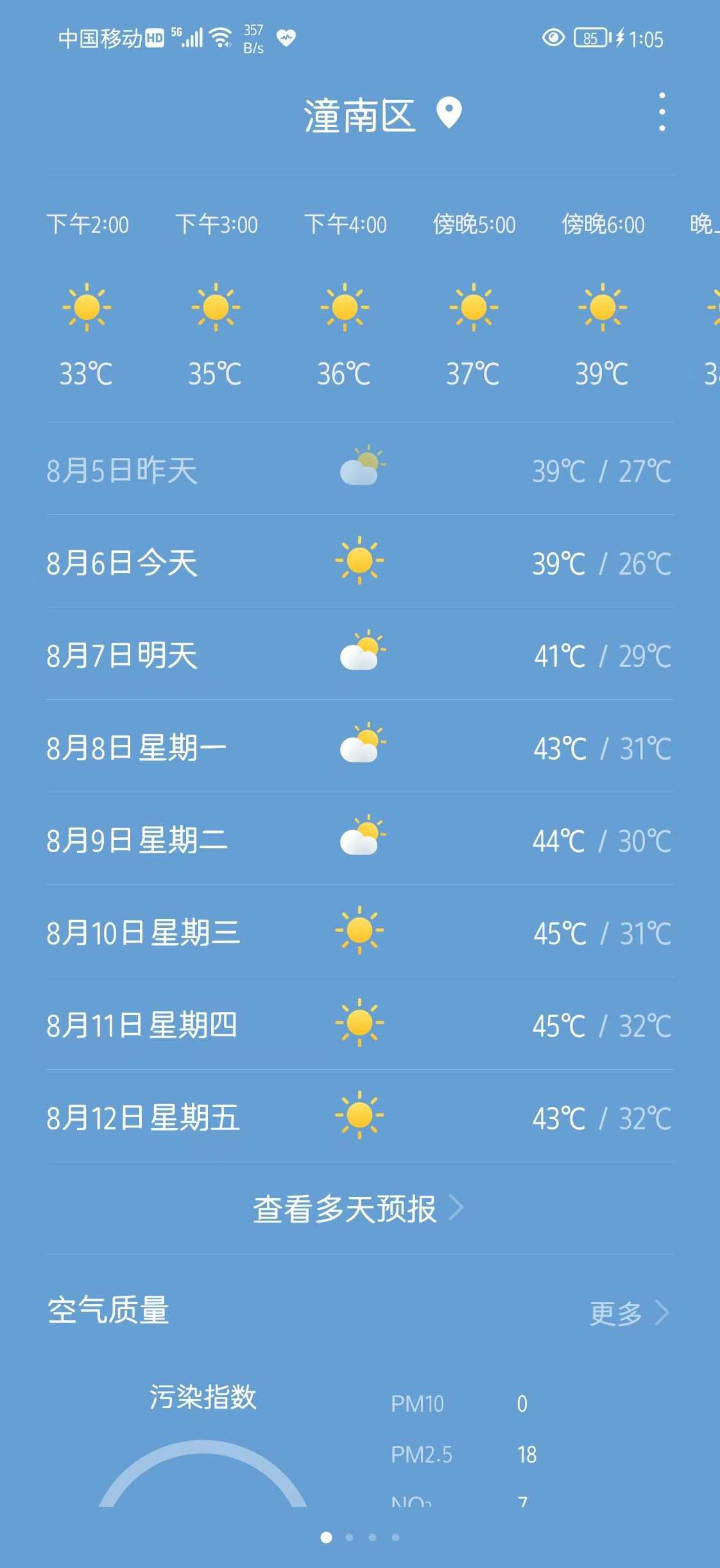
Task: Open forecast row for 8月7日明天
Action: pos(360,654)
